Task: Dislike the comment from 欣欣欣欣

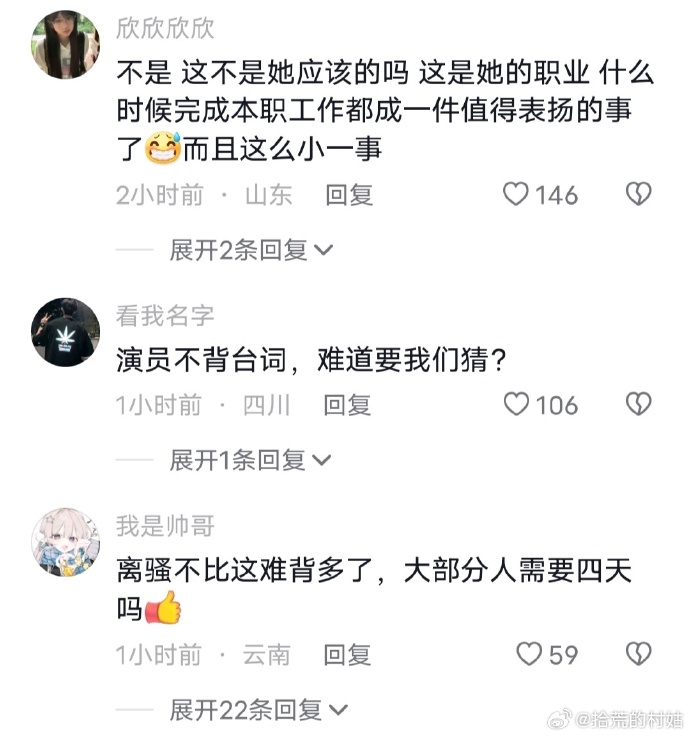Action: coord(638,194)
